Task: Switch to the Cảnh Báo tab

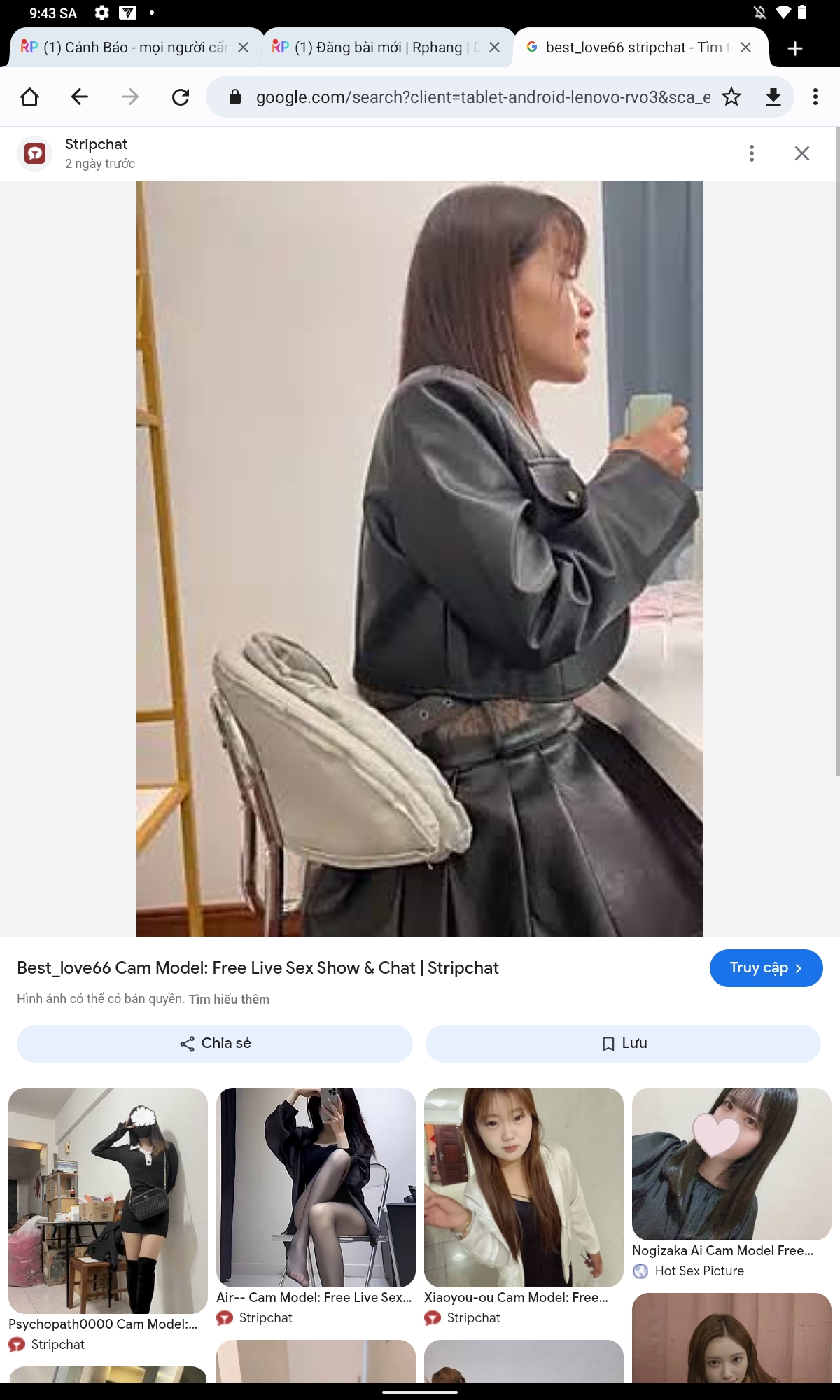Action: point(126,48)
